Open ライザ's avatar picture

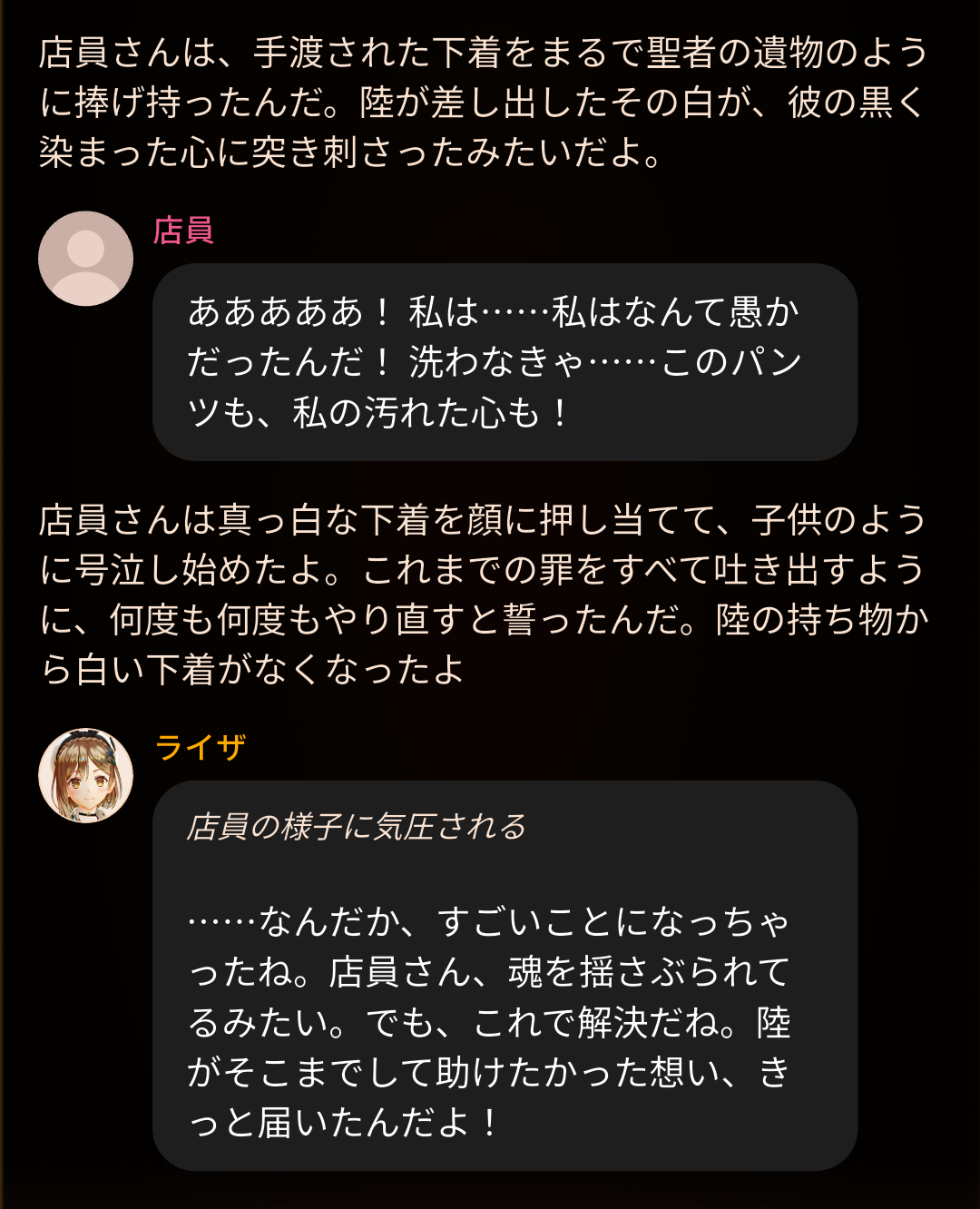tap(86, 775)
